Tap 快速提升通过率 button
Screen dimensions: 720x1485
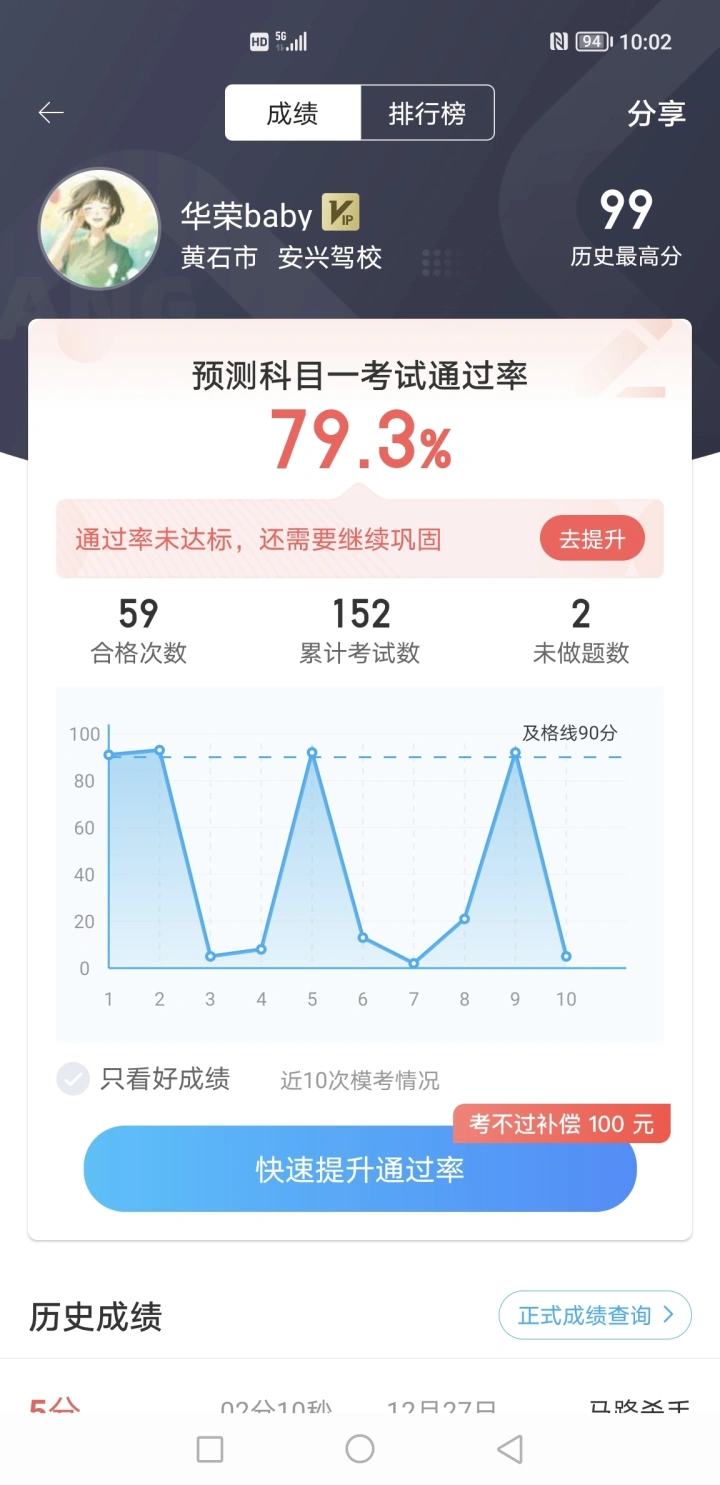(360, 1169)
